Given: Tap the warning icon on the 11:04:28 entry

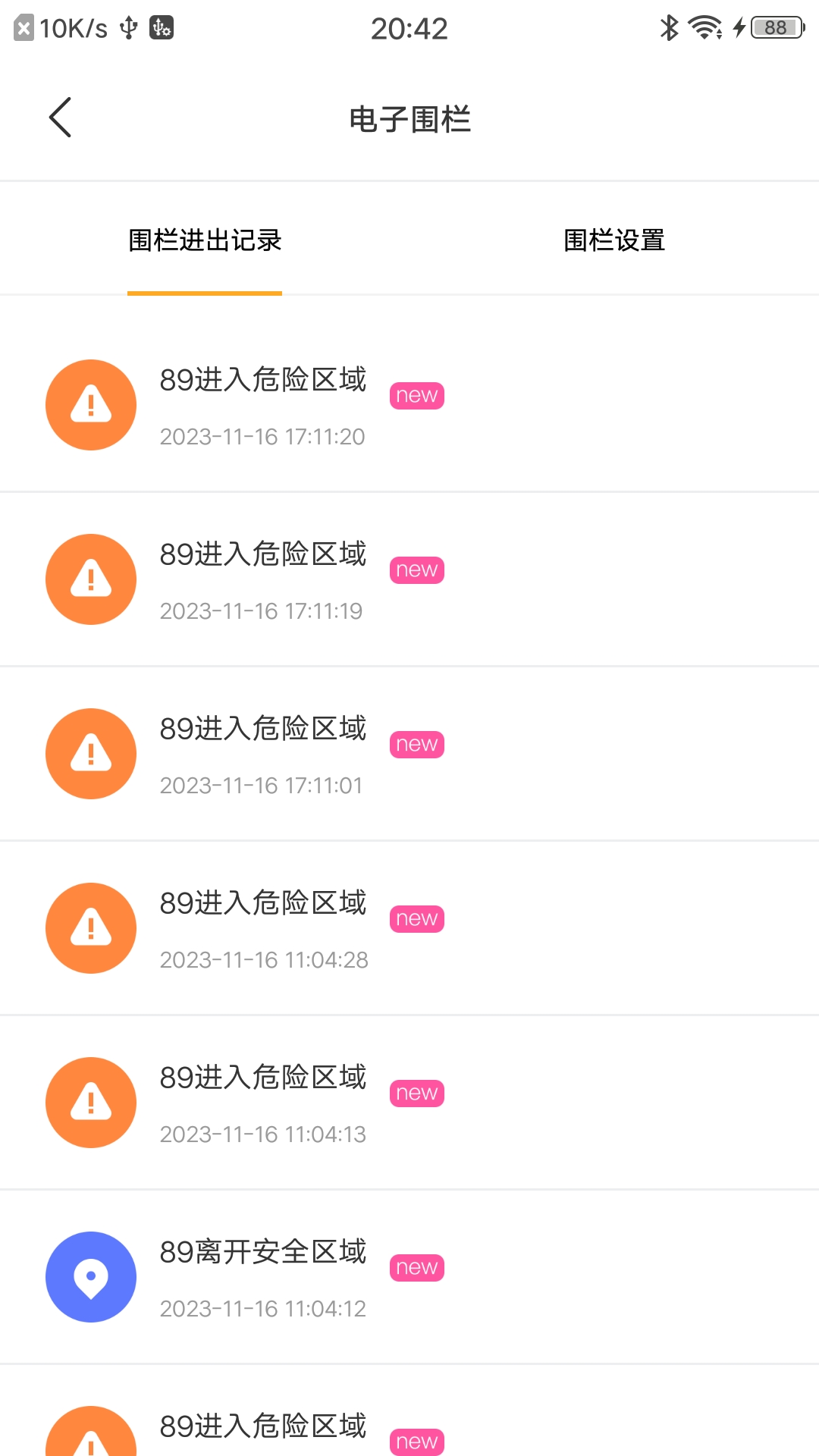Looking at the screenshot, I should 91,928.
